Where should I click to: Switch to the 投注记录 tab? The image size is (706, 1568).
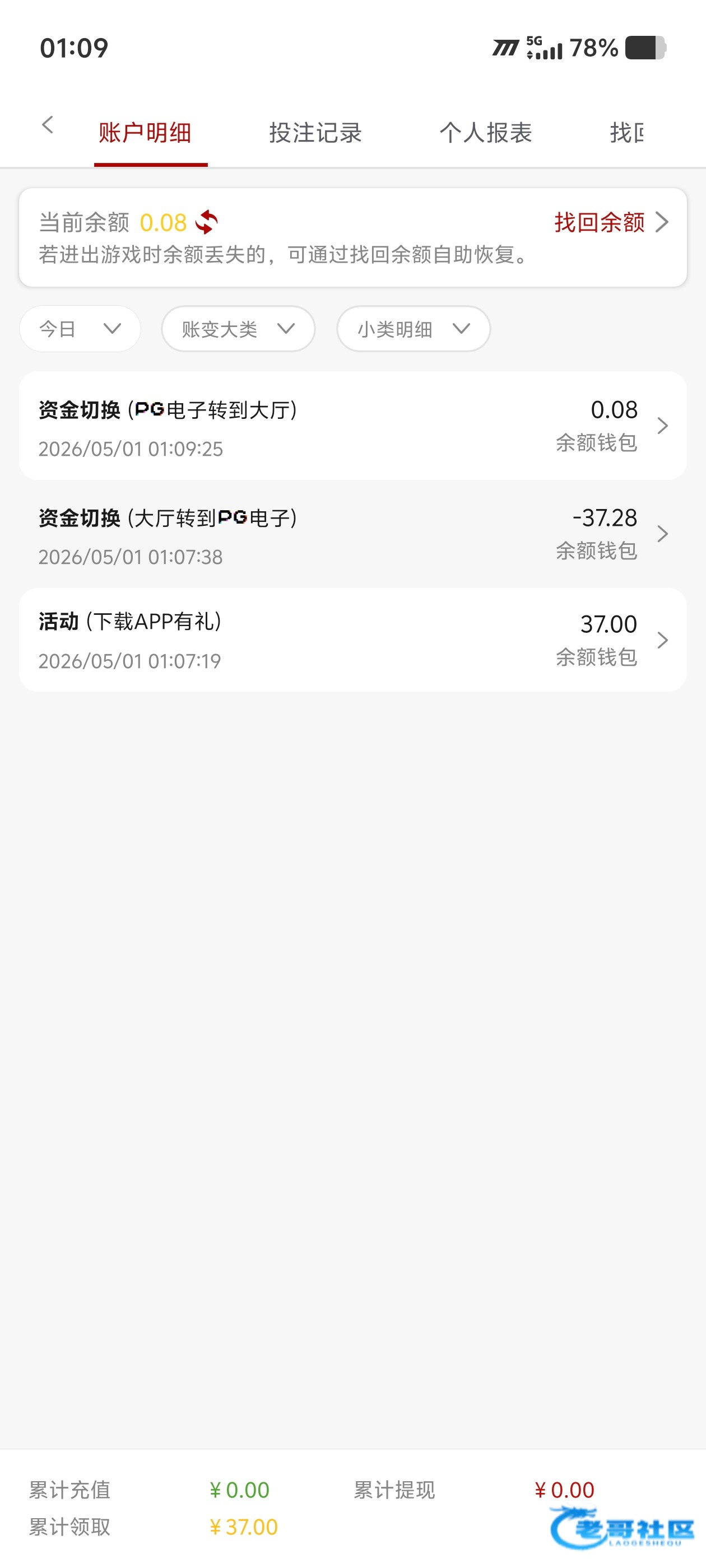(315, 133)
